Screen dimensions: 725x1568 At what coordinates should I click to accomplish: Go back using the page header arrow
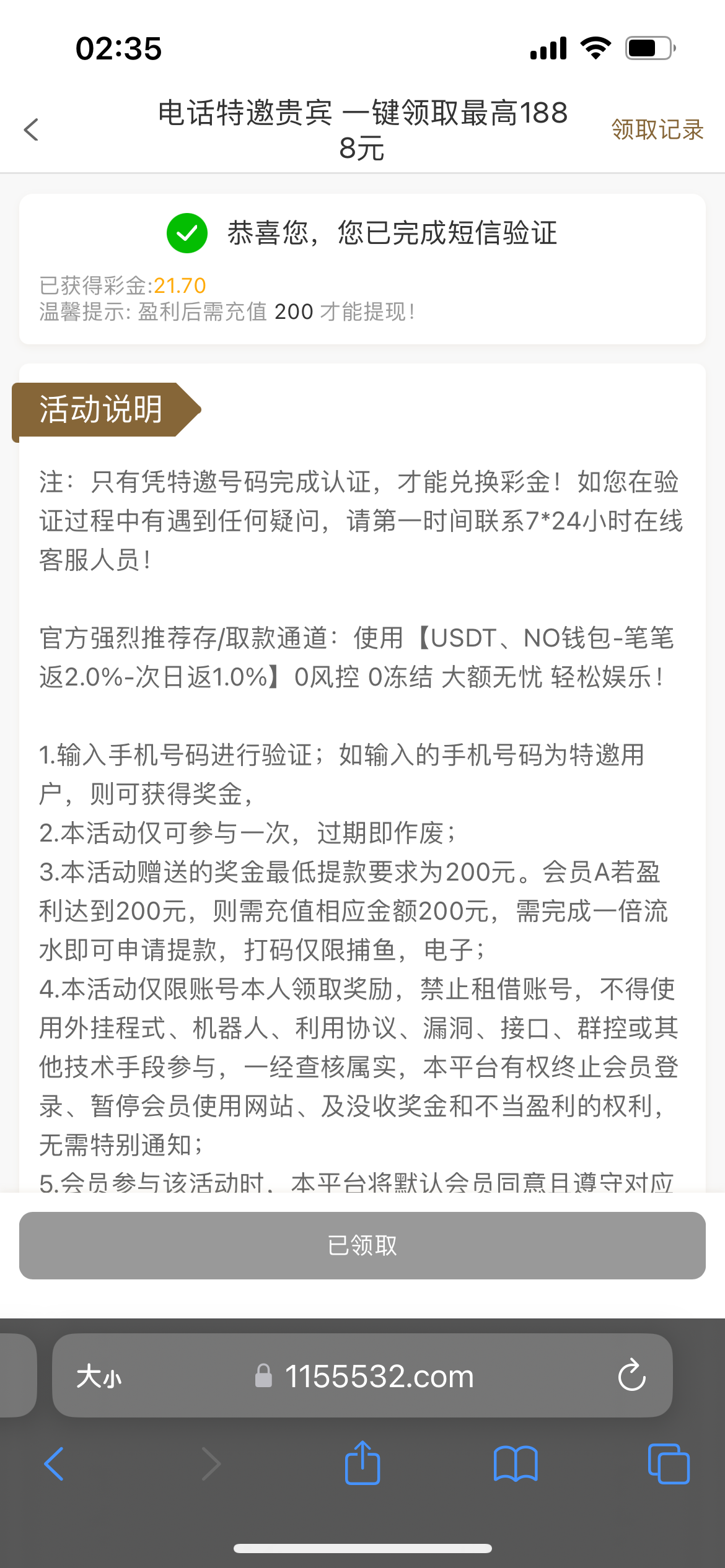click(31, 130)
